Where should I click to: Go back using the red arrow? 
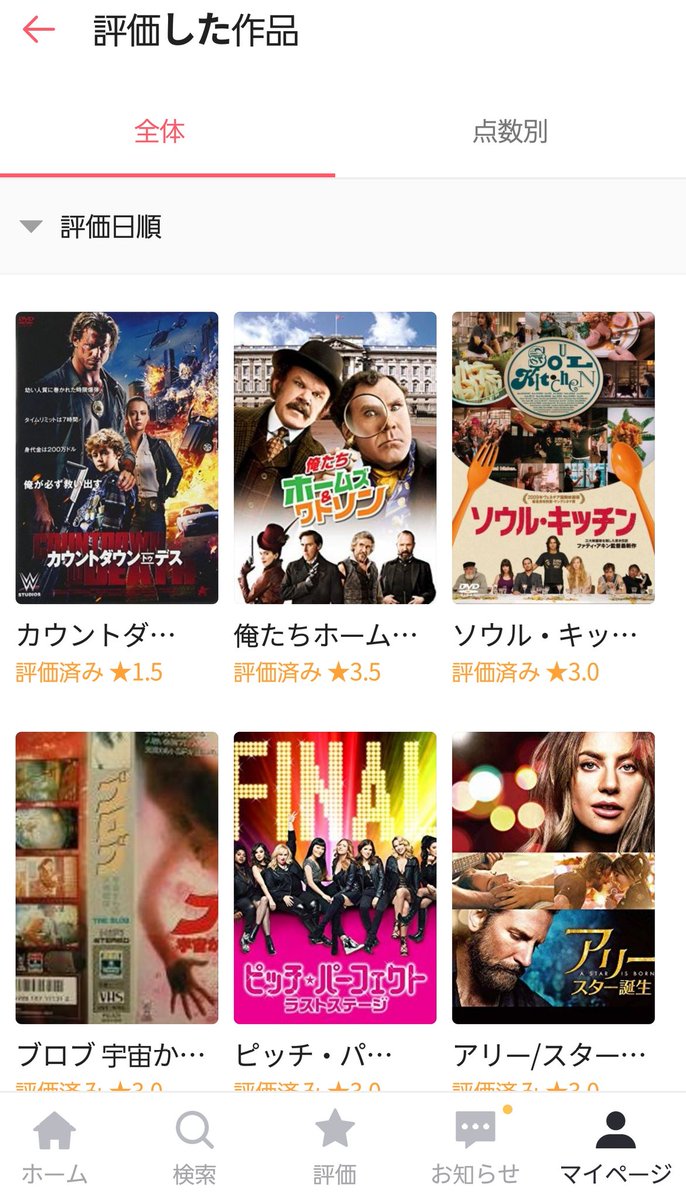pos(38,30)
